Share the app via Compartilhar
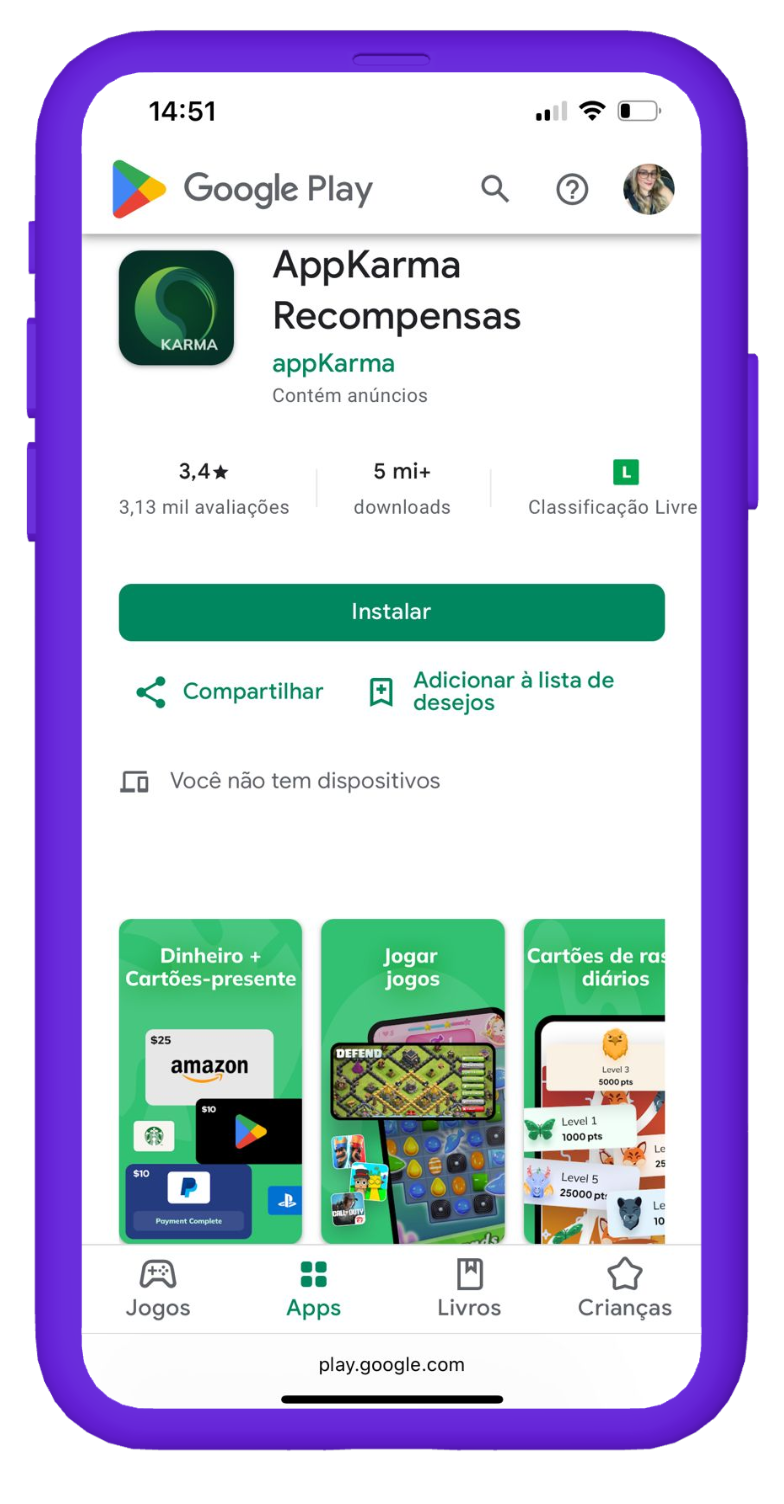Image resolution: width=784 pixels, height=1504 pixels. [x=230, y=692]
